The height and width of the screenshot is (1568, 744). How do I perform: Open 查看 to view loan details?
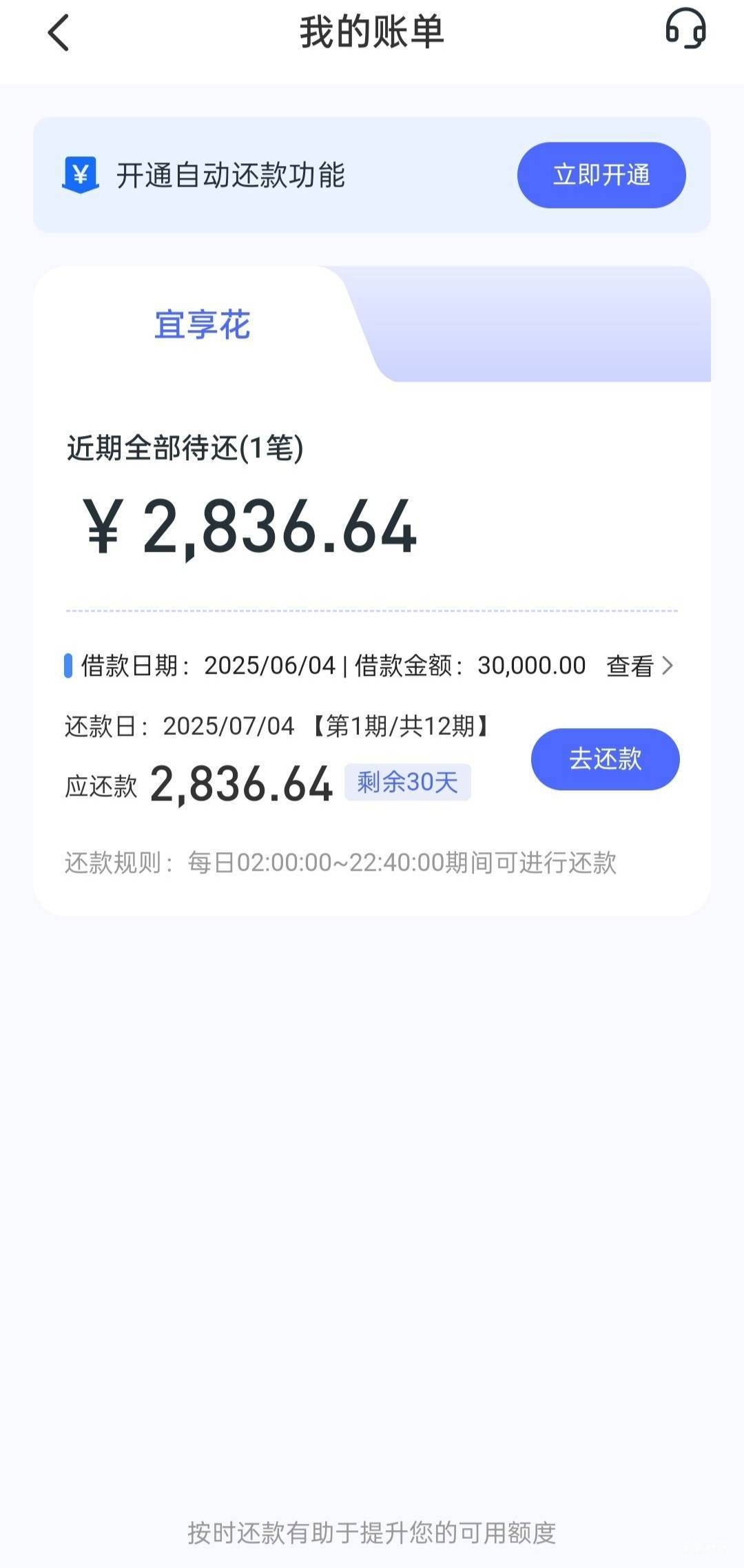[x=640, y=666]
